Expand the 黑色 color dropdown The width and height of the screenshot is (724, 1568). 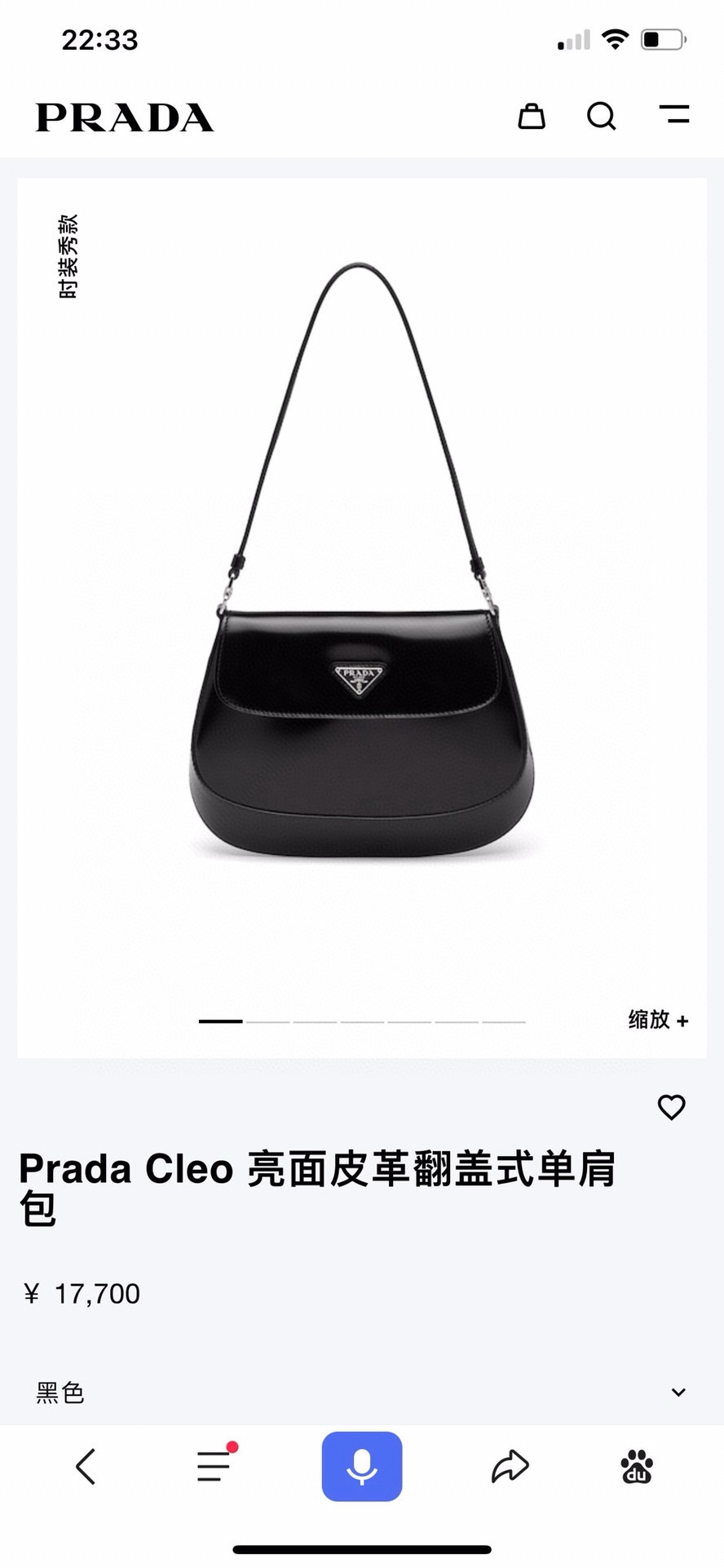pos(678,1393)
